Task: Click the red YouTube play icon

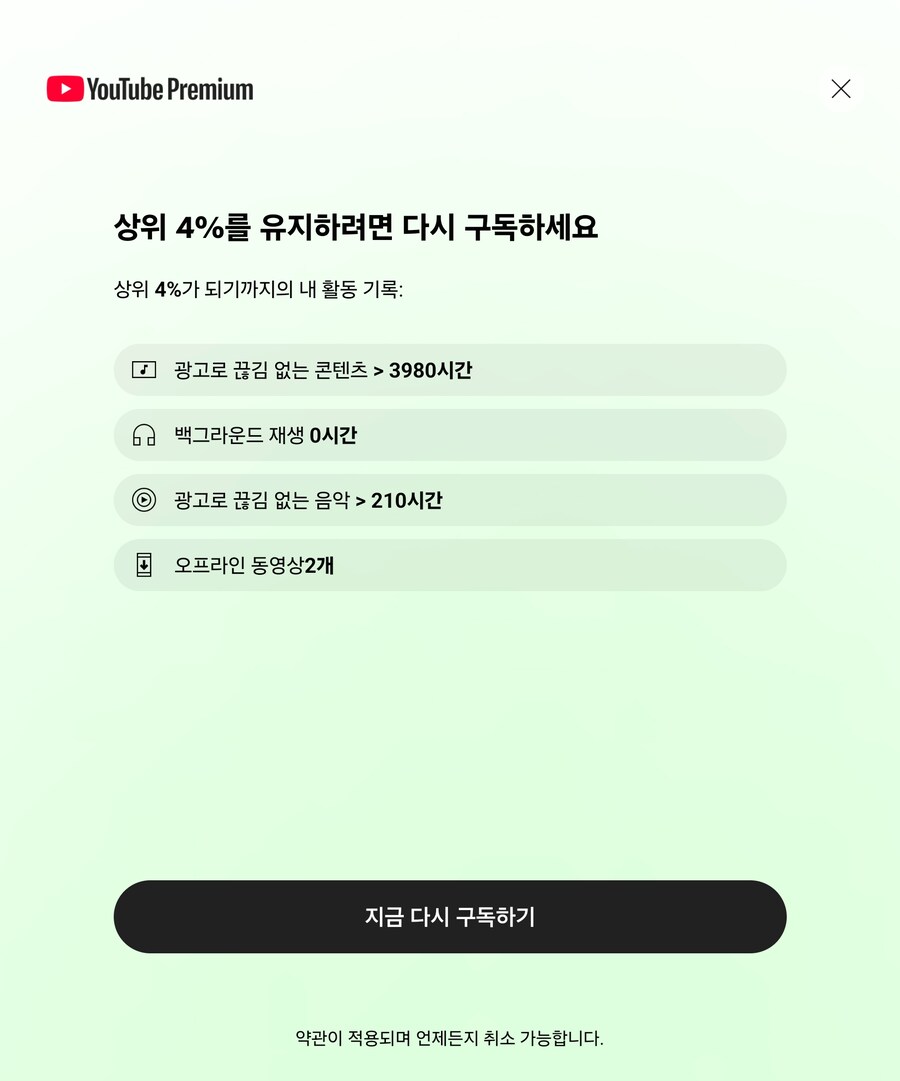Action: 64,88
